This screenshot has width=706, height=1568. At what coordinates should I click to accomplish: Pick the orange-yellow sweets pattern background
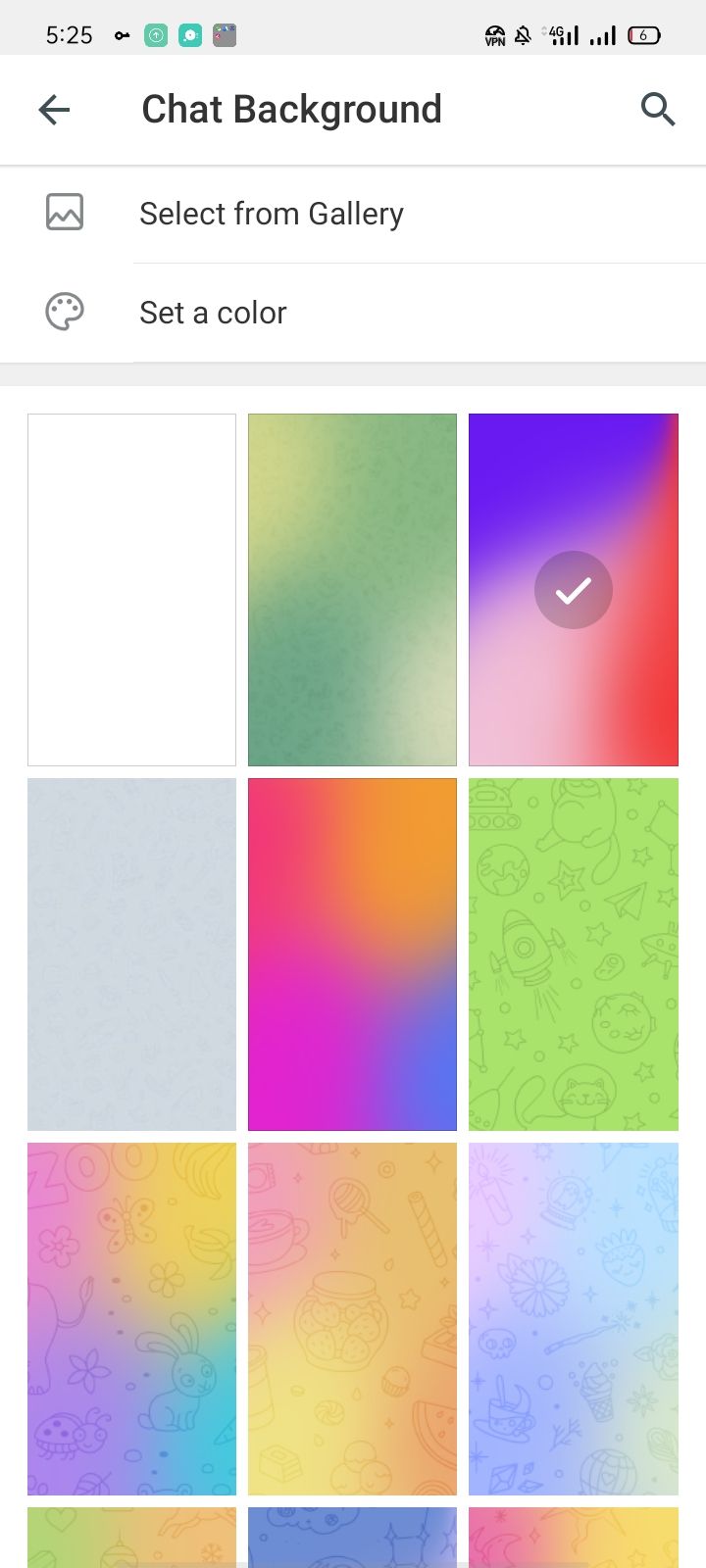tap(352, 1318)
